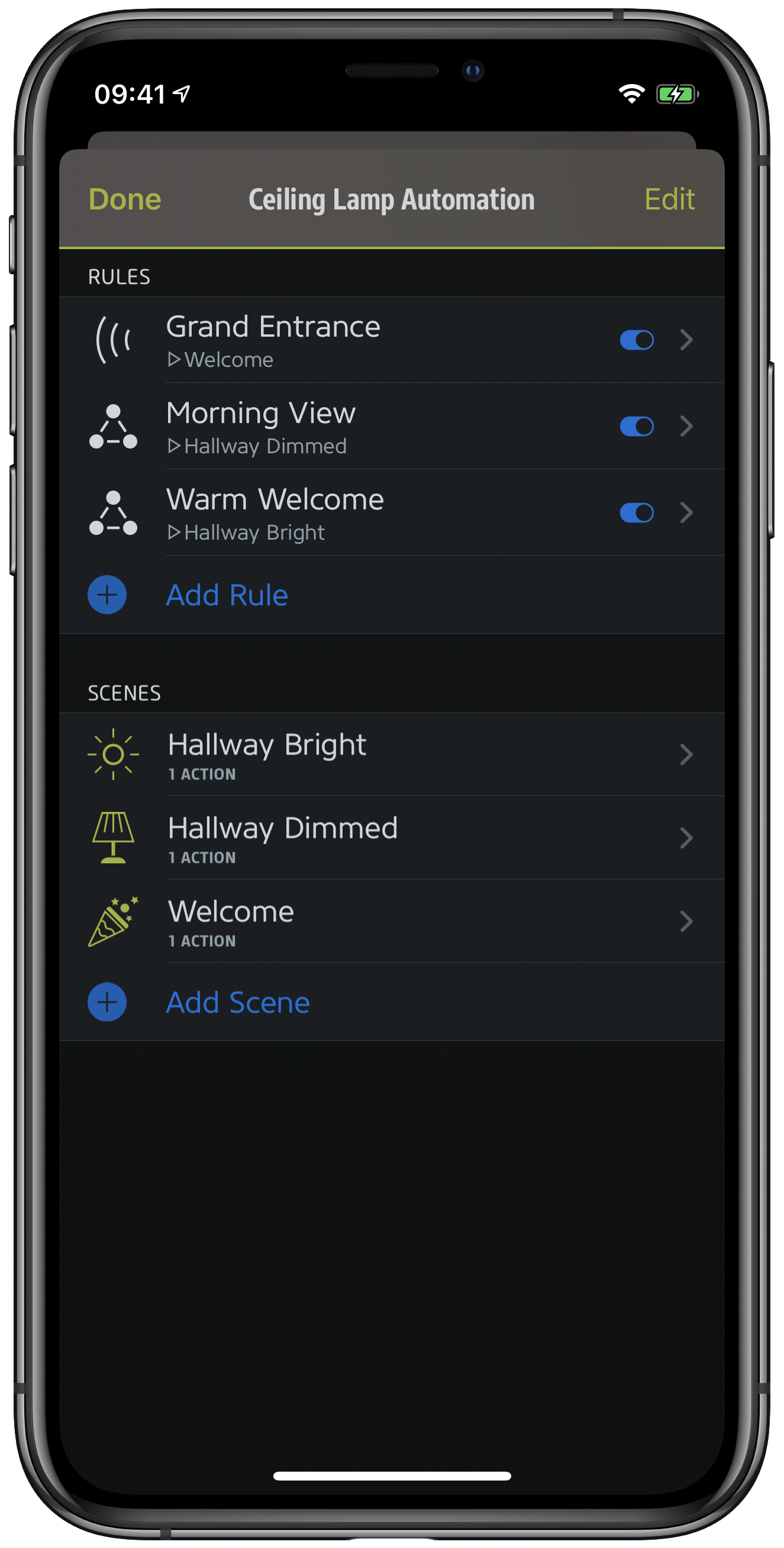Turn off the Warm Welcome switch
This screenshot has height=1548, width=784.
(636, 513)
